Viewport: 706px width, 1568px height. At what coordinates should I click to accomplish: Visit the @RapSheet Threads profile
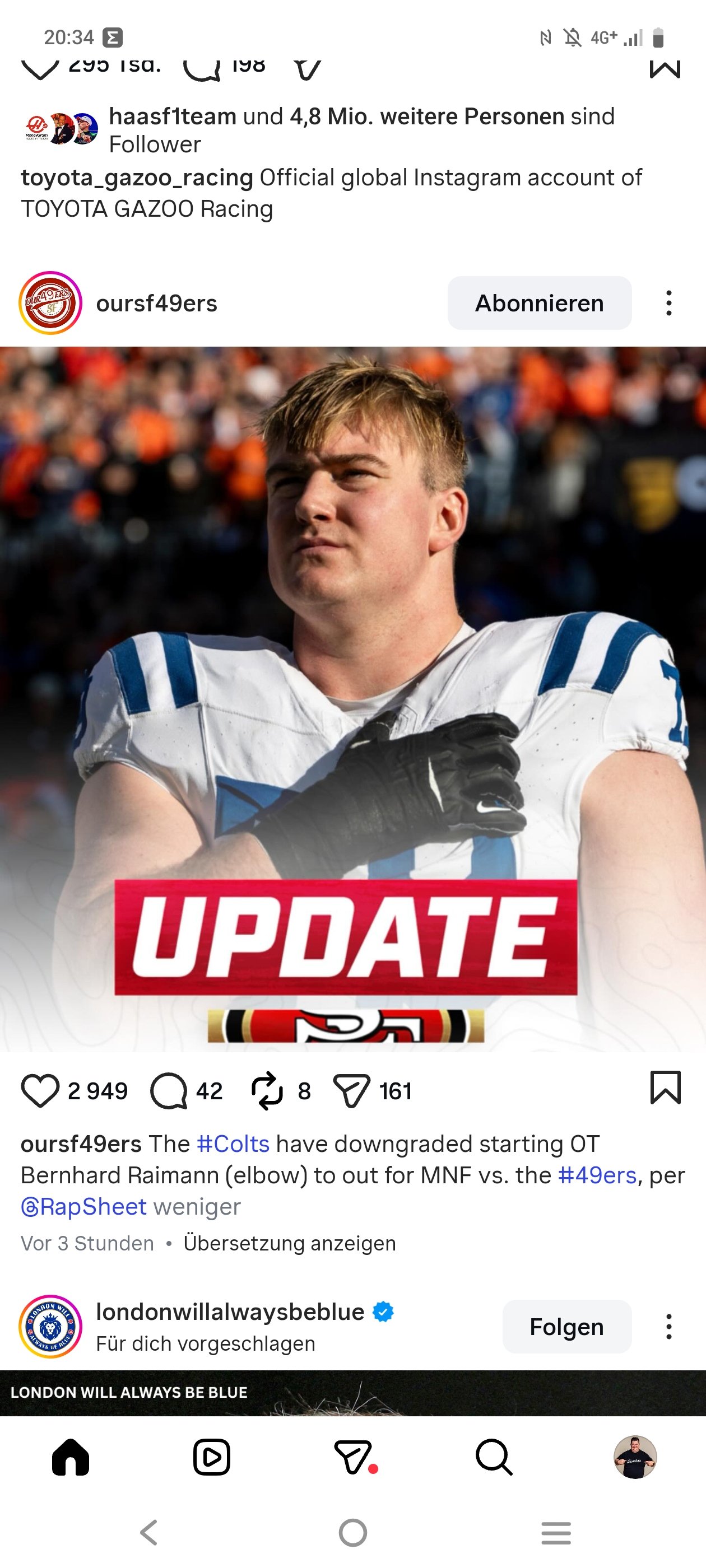84,1206
